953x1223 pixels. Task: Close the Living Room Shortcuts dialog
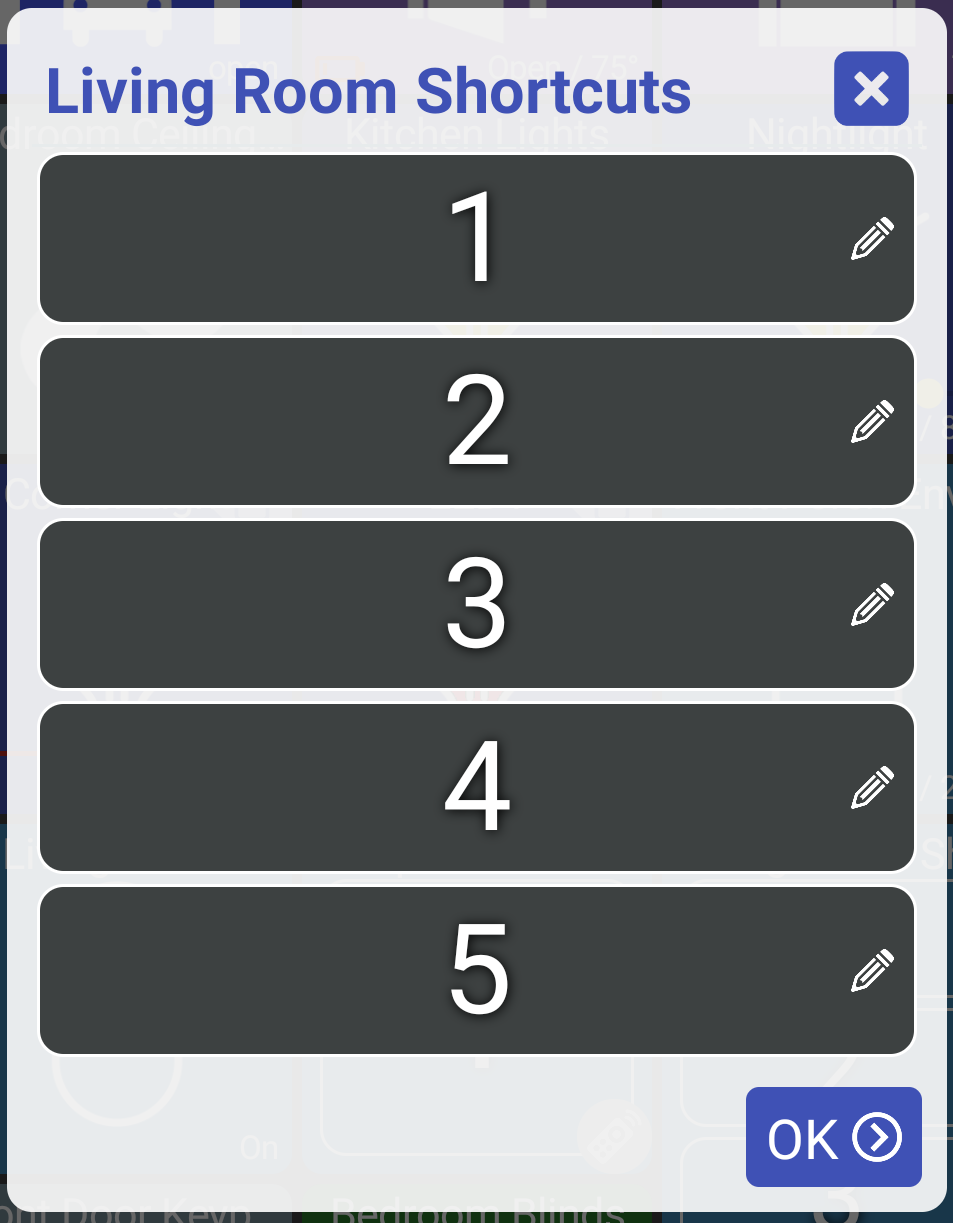pyautogui.click(x=871, y=89)
